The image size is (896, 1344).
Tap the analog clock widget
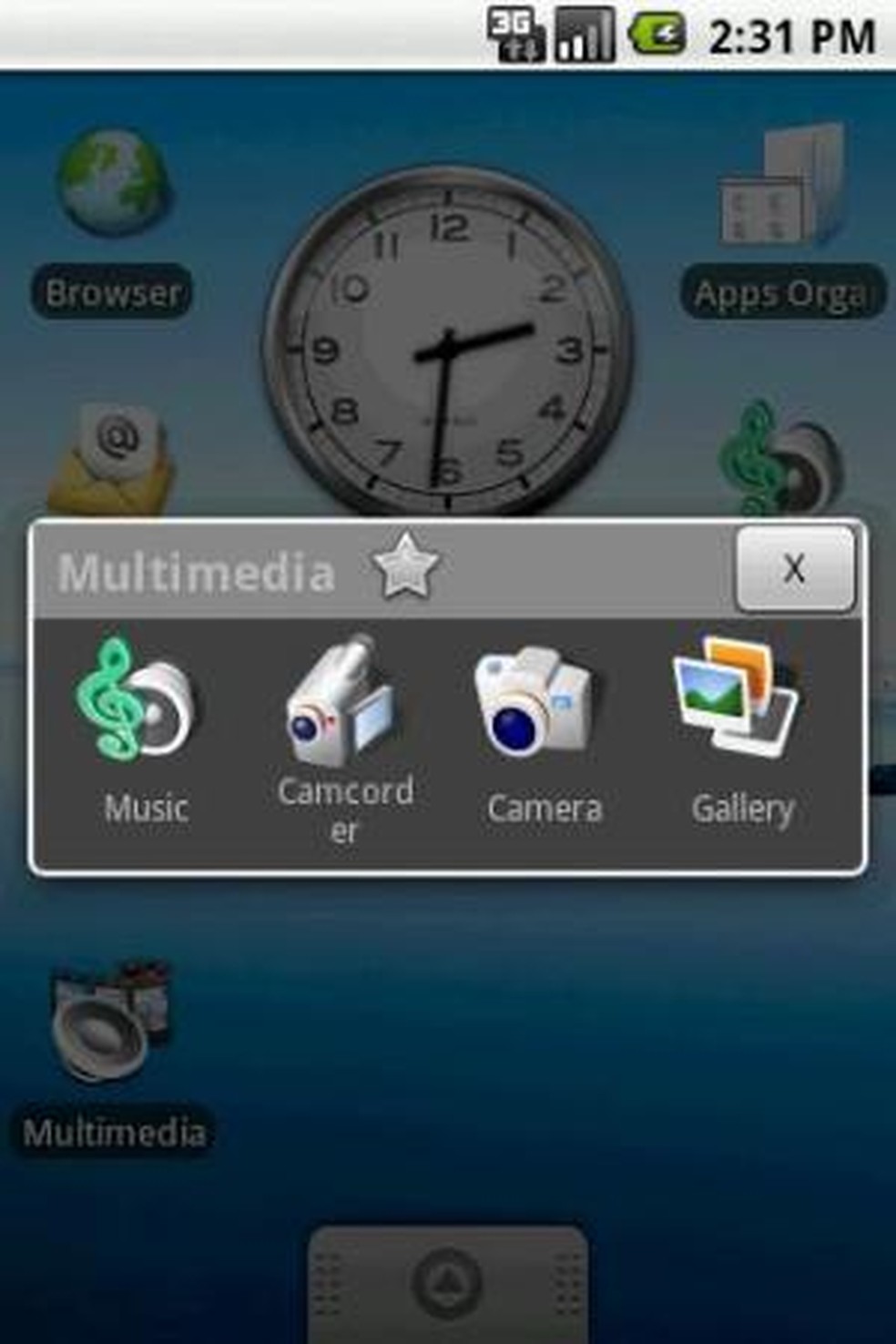[x=447, y=341]
